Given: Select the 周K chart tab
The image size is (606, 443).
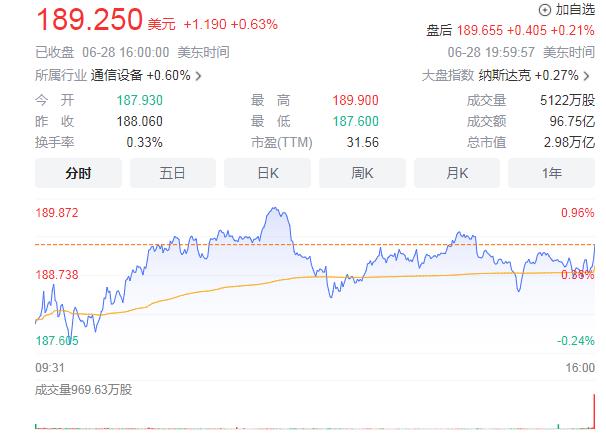Looking at the screenshot, I should click(x=362, y=173).
